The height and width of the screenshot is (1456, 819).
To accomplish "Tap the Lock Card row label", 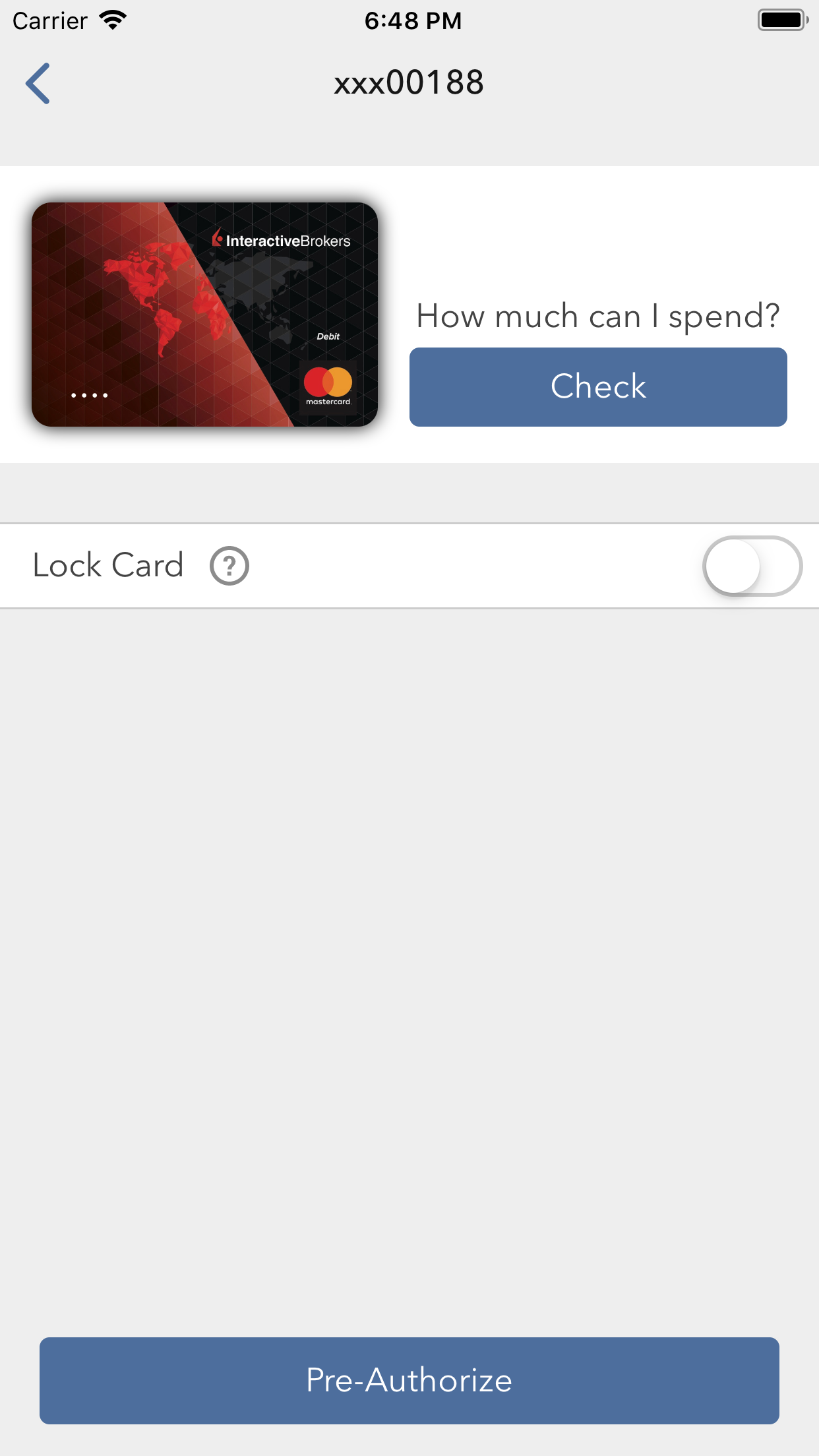I will [108, 565].
